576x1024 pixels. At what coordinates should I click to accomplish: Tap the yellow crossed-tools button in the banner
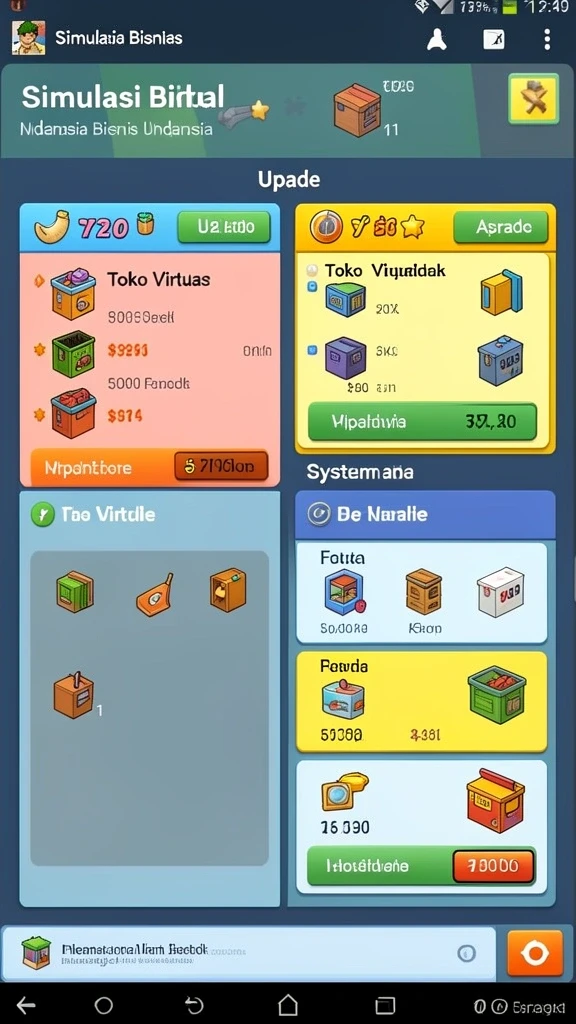point(534,99)
